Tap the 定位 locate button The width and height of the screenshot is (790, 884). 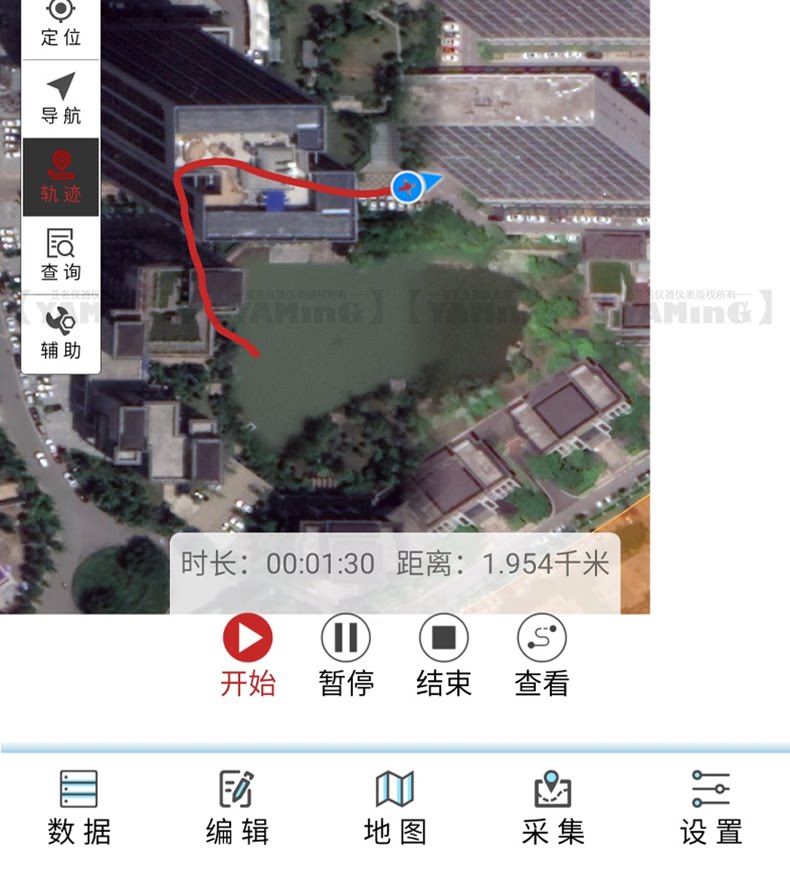click(x=61, y=23)
